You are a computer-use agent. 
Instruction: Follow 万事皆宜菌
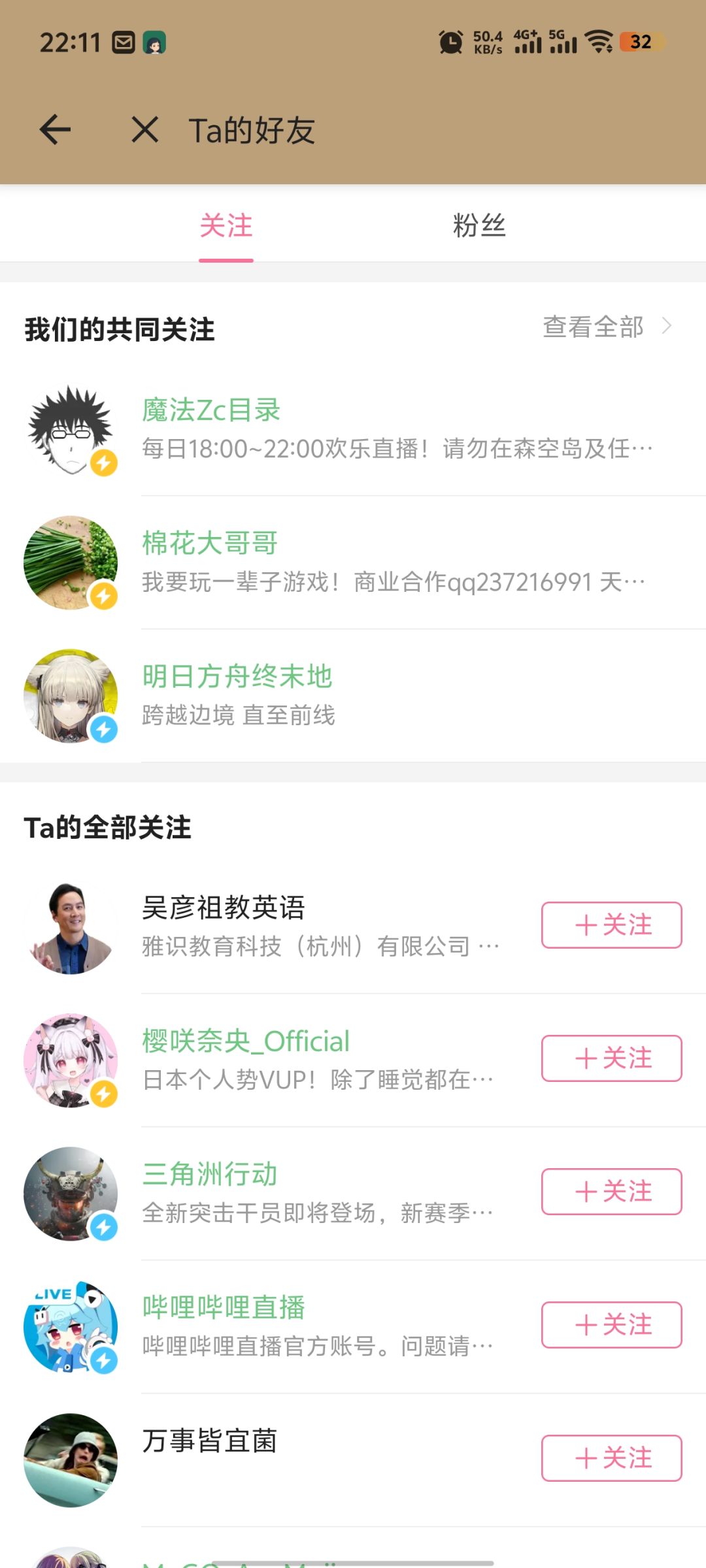611,1458
